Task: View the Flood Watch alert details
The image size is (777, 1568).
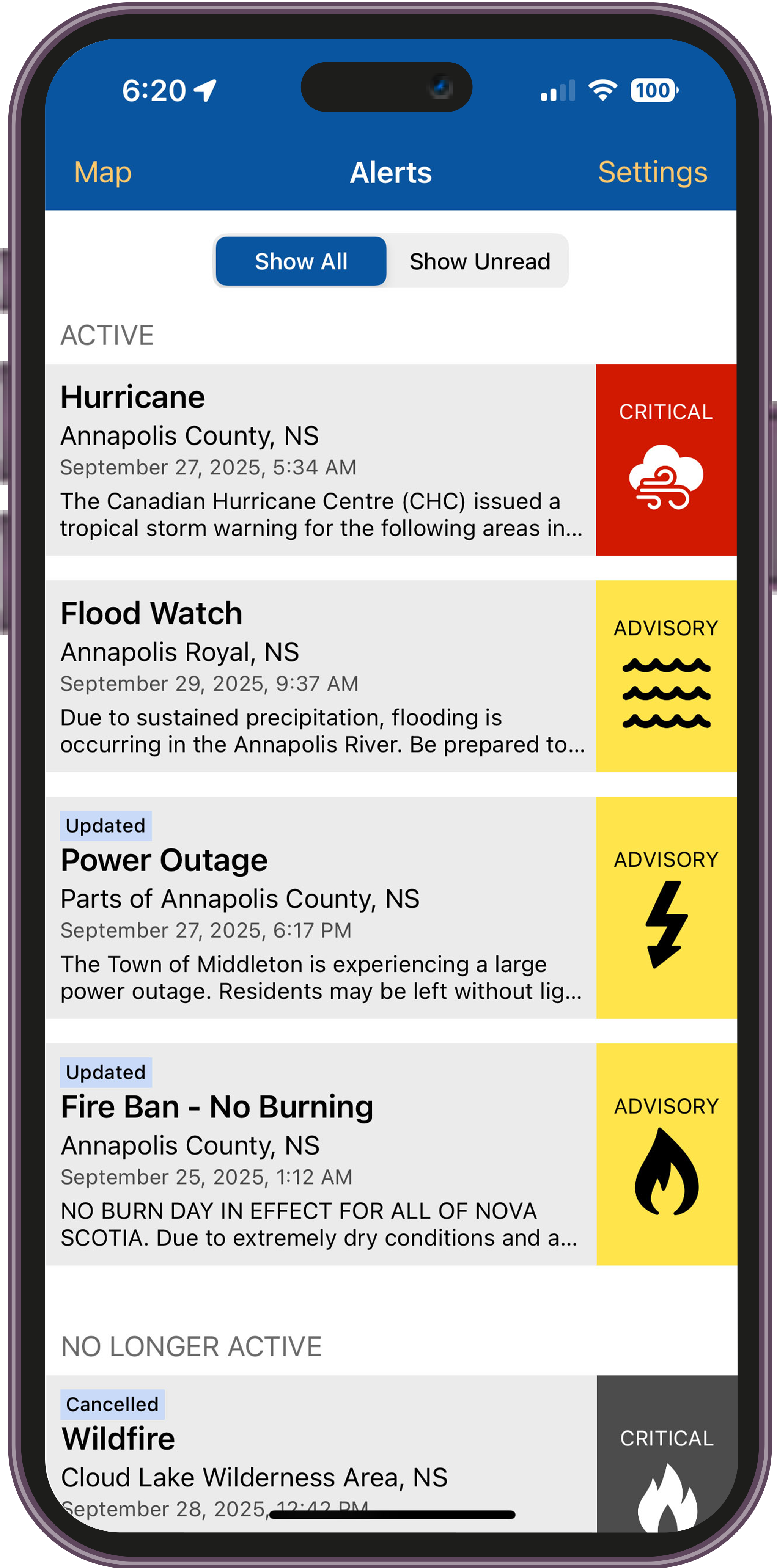Action: [321, 676]
